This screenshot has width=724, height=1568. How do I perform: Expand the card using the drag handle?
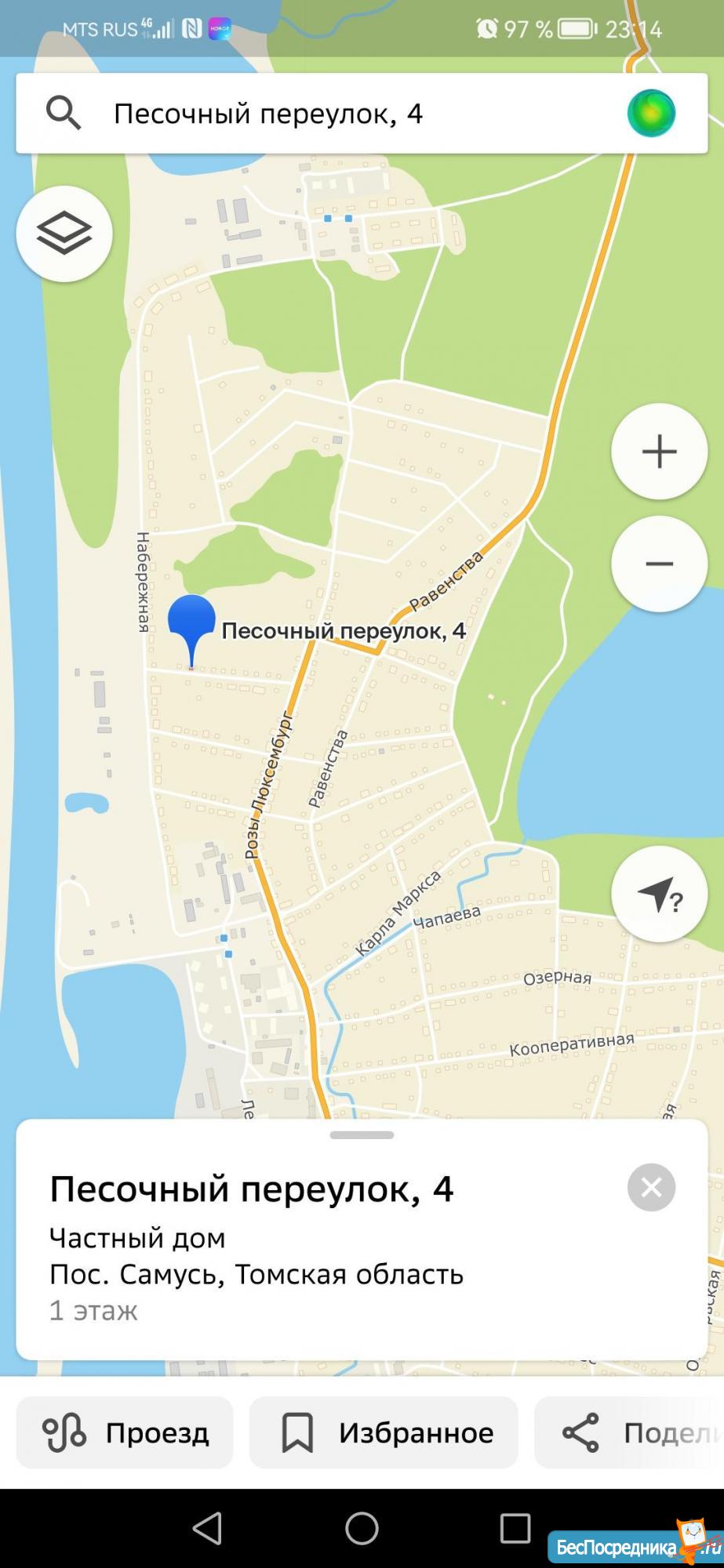click(x=362, y=1134)
